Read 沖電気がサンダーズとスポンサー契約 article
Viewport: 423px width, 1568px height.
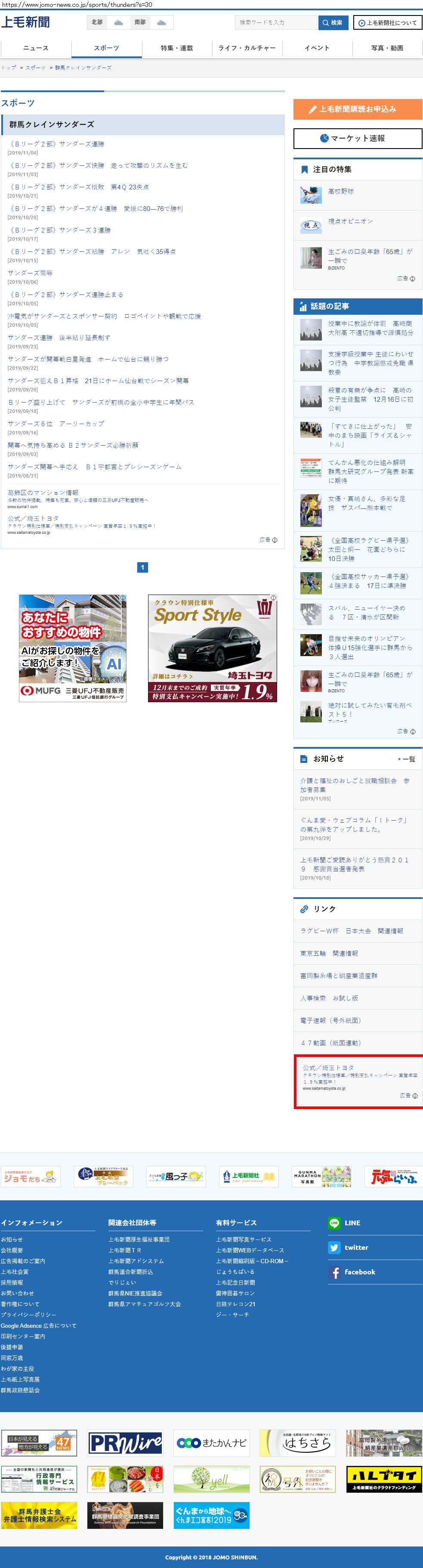[104, 316]
